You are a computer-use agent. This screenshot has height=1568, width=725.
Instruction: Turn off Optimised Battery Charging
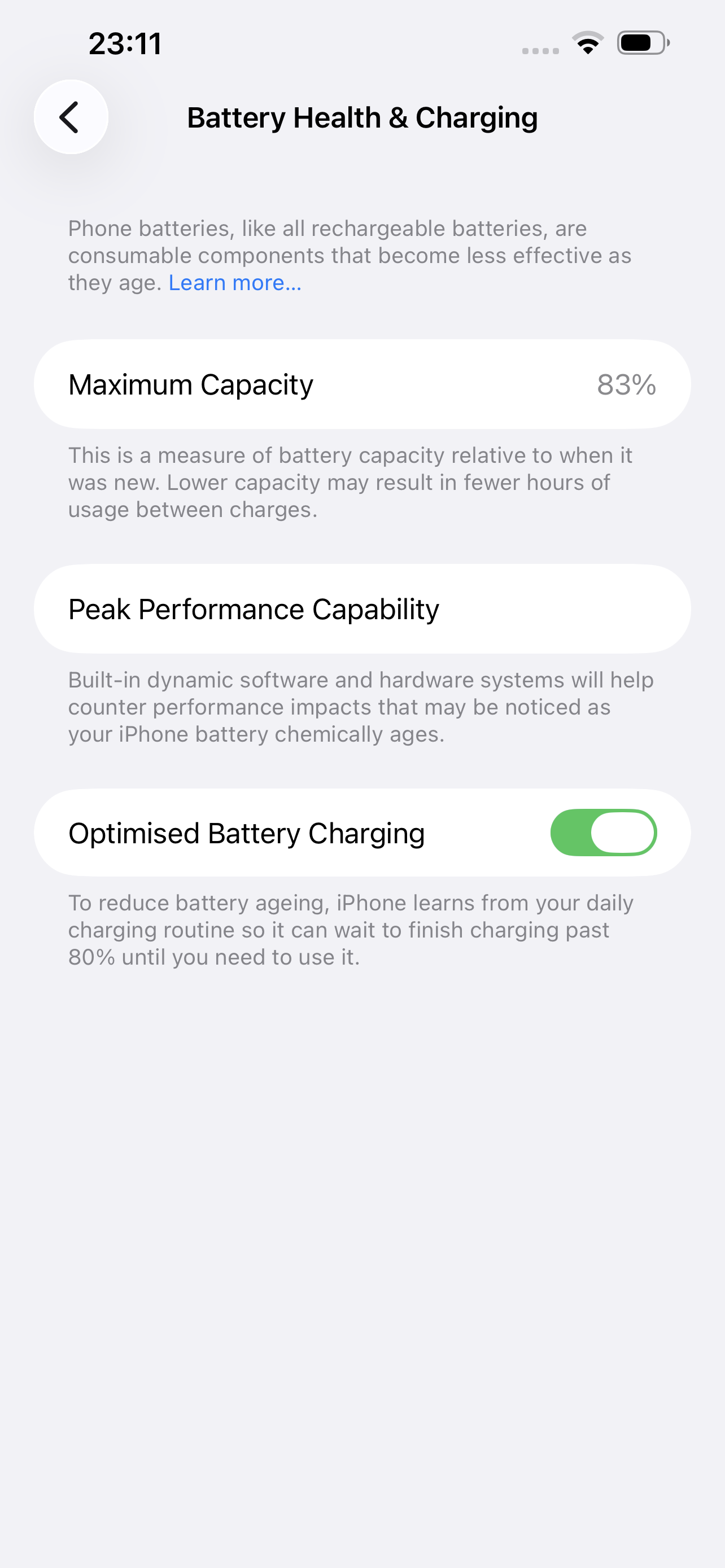(602, 832)
